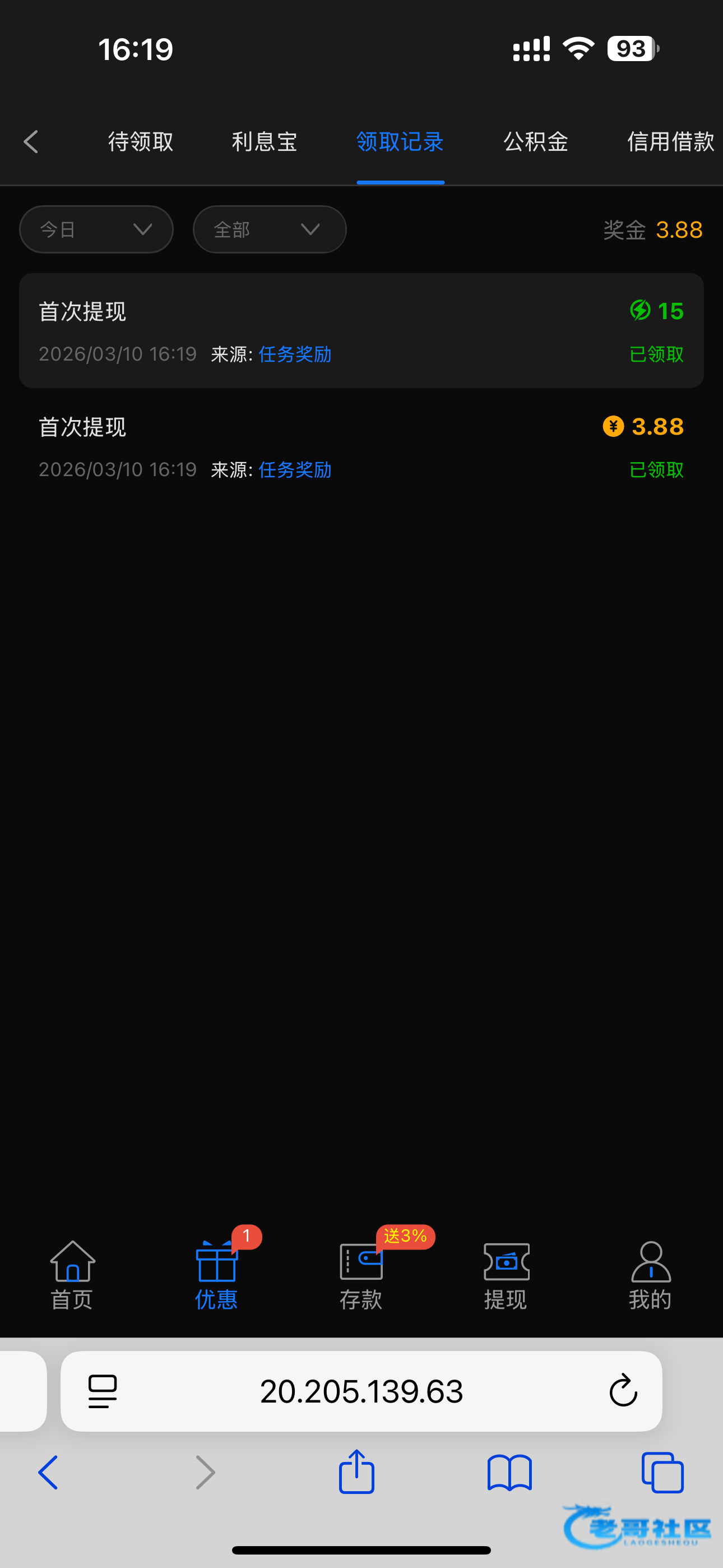Open the browser page menu icon
723x1568 pixels.
click(103, 1391)
